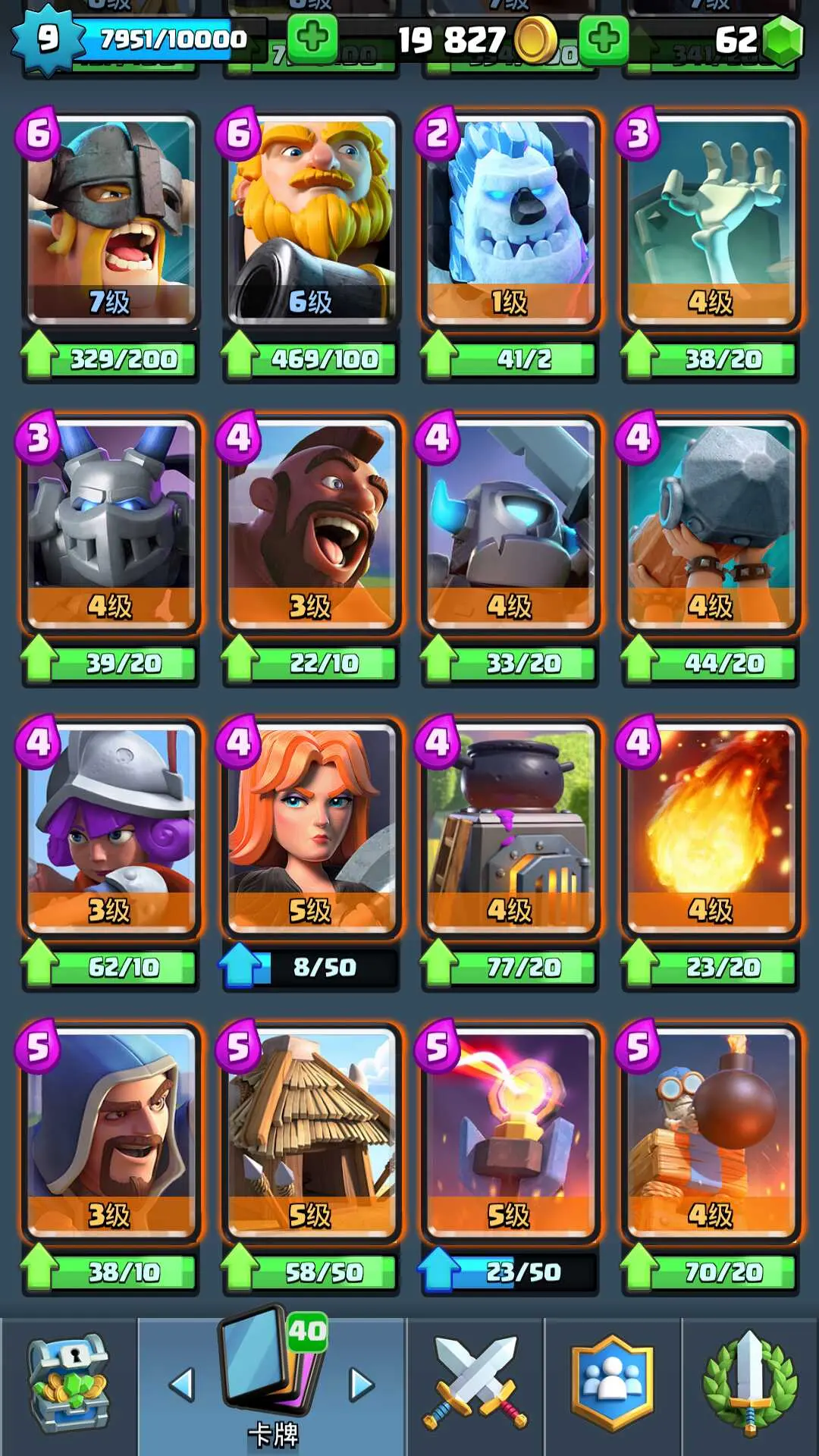Switch to the battle crossed-swords tab
The image size is (819, 1456).
coord(475,1383)
